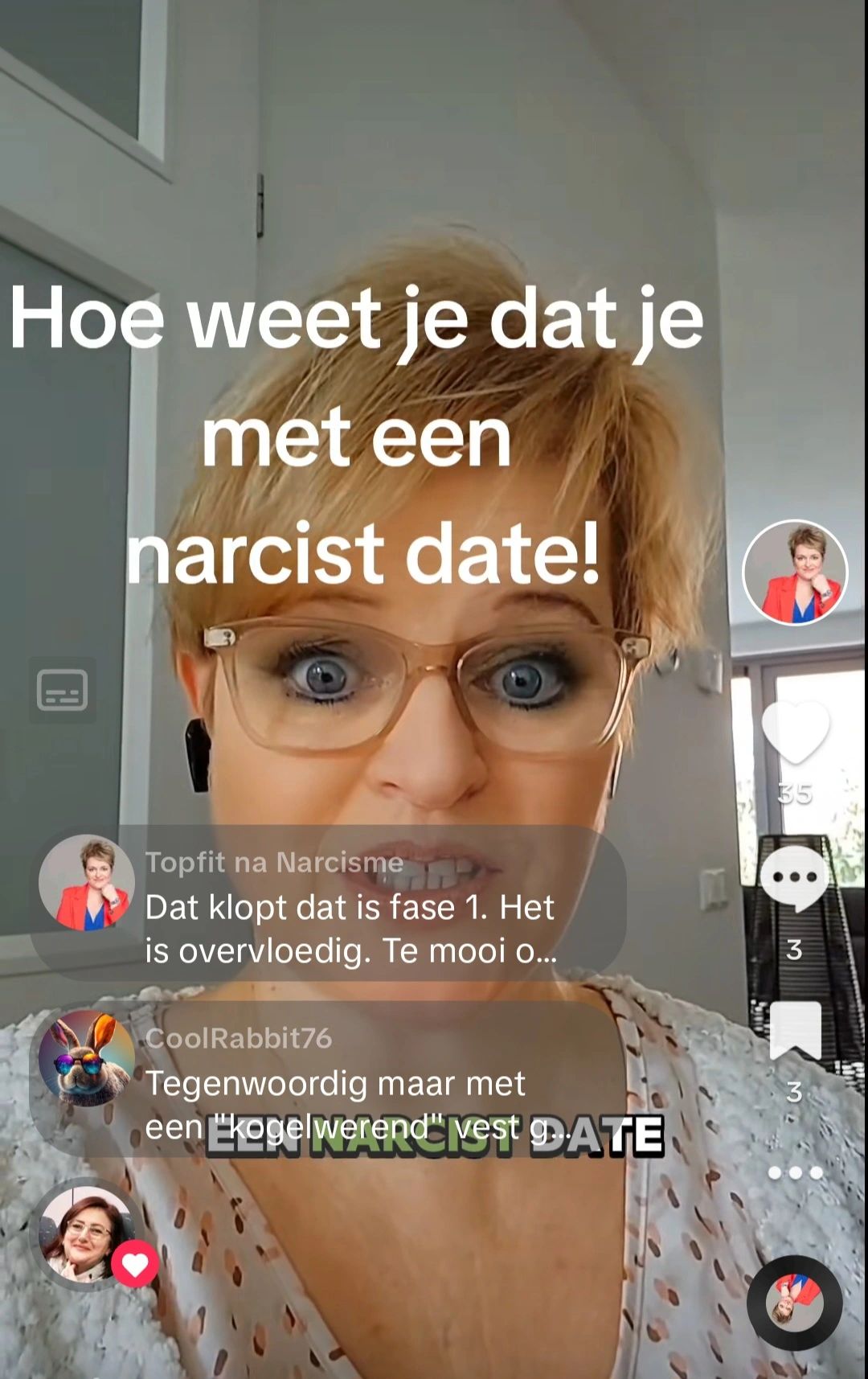Bookmark this video

[795, 1031]
